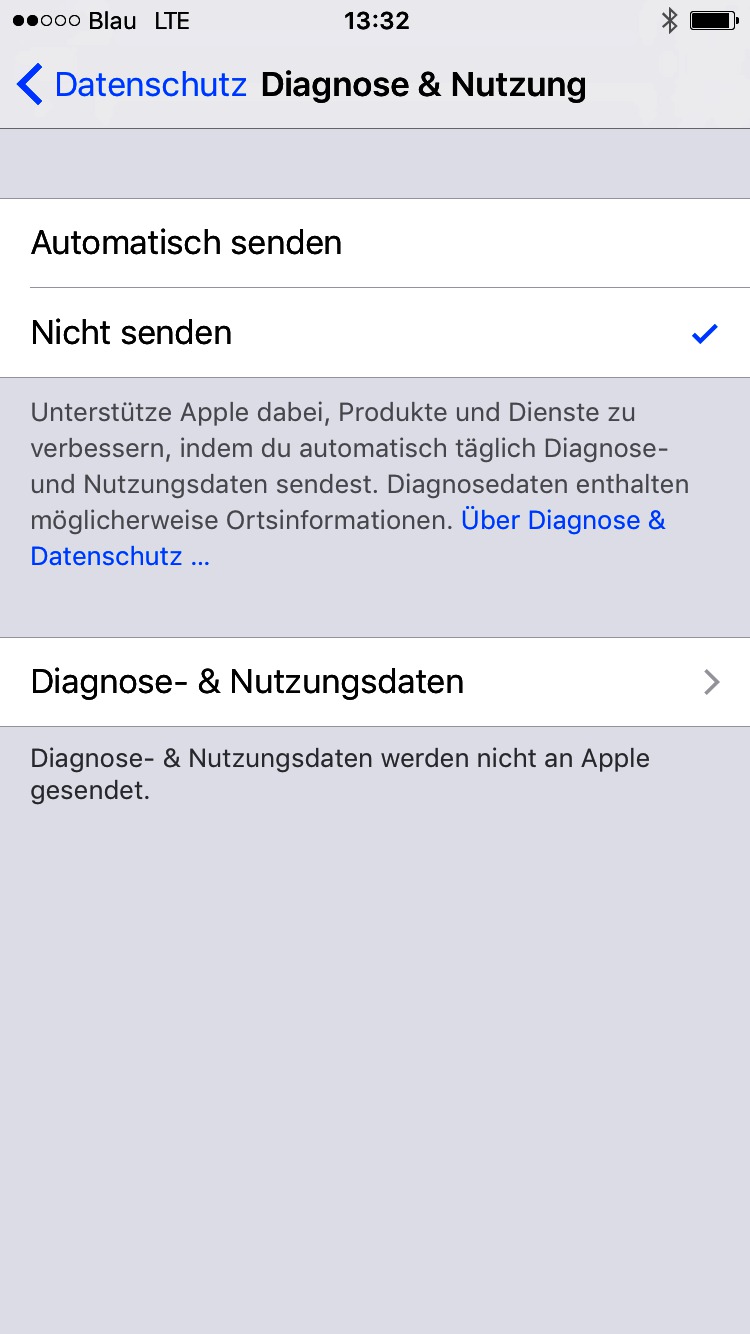Open Über Diagnose & Datenschutz link
This screenshot has width=750, height=1334.
pyautogui.click(x=562, y=521)
